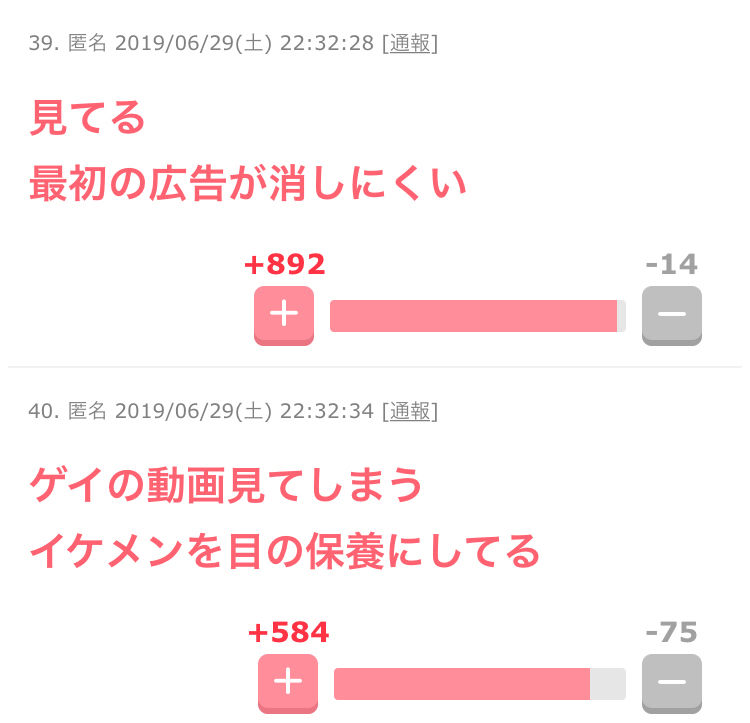This screenshot has width=750, height=723.
Task: Report comment 39 via the 通報 link
Action: pyautogui.click(x=410, y=44)
